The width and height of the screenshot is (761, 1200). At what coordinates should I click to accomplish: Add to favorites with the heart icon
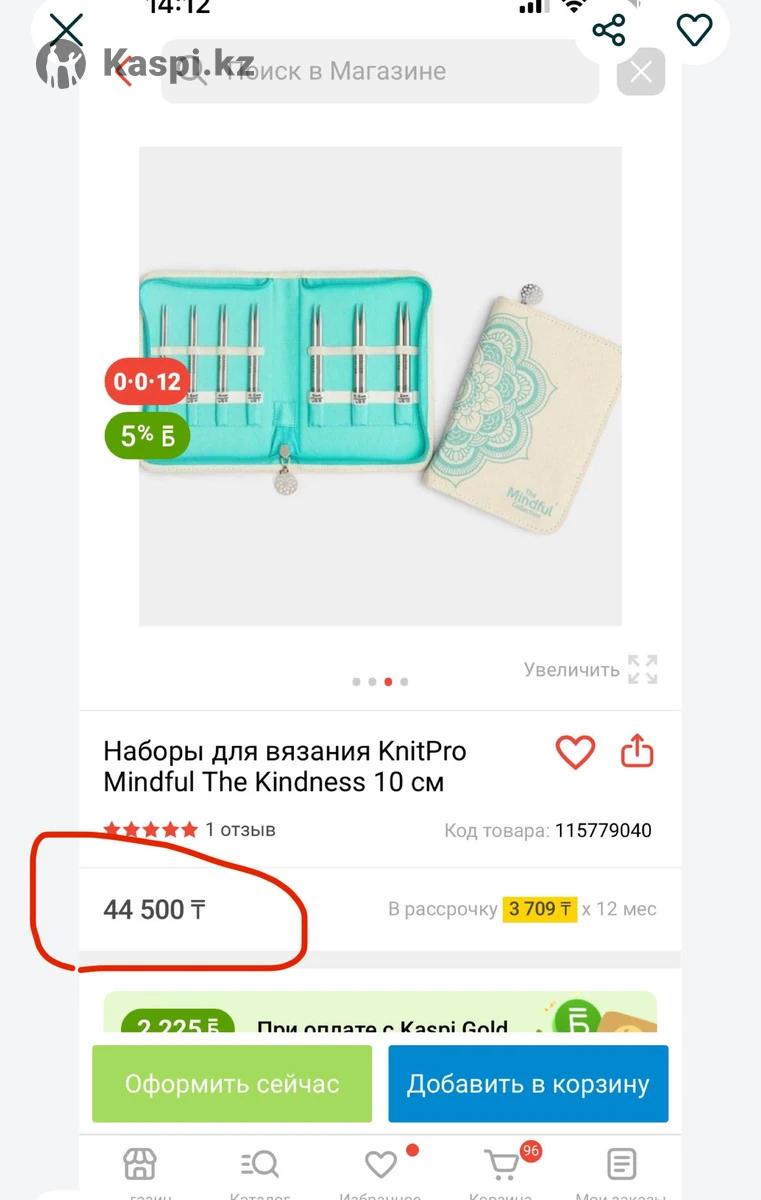pos(694,31)
